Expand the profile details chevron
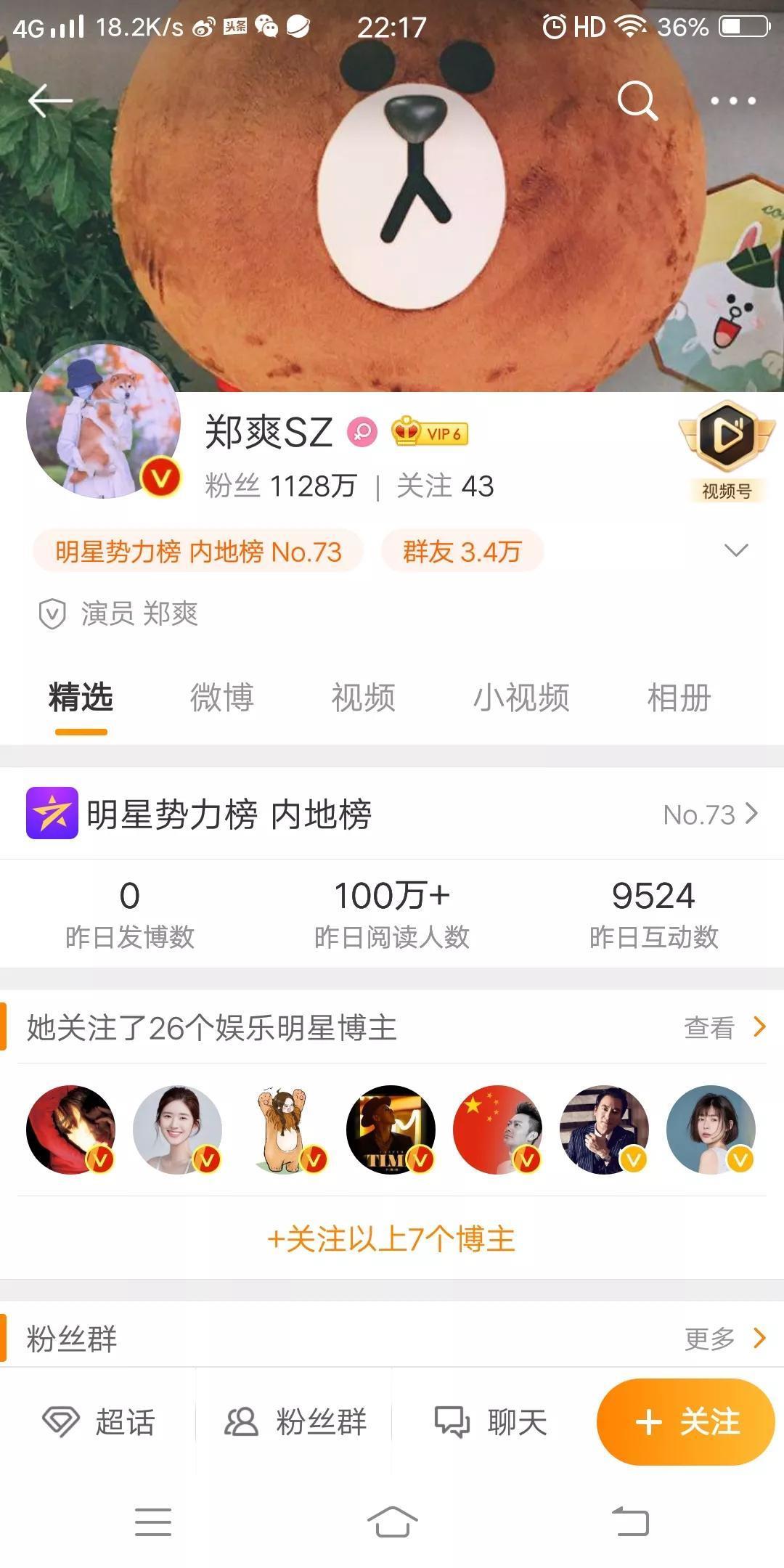 pos(736,550)
